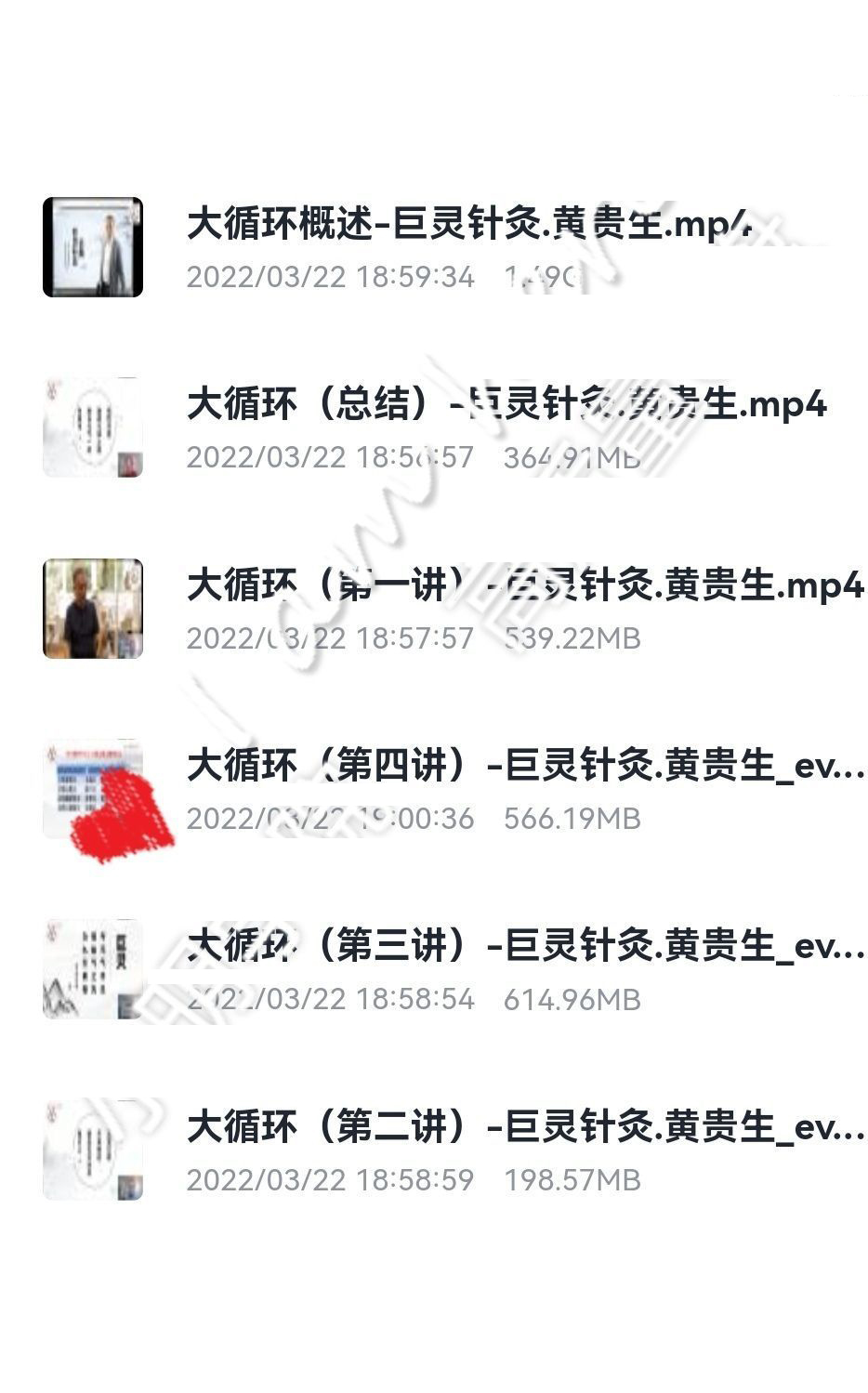The height and width of the screenshot is (1393, 868).
Task: Open the 大循环（第二讲）video file
Action: (524, 1127)
